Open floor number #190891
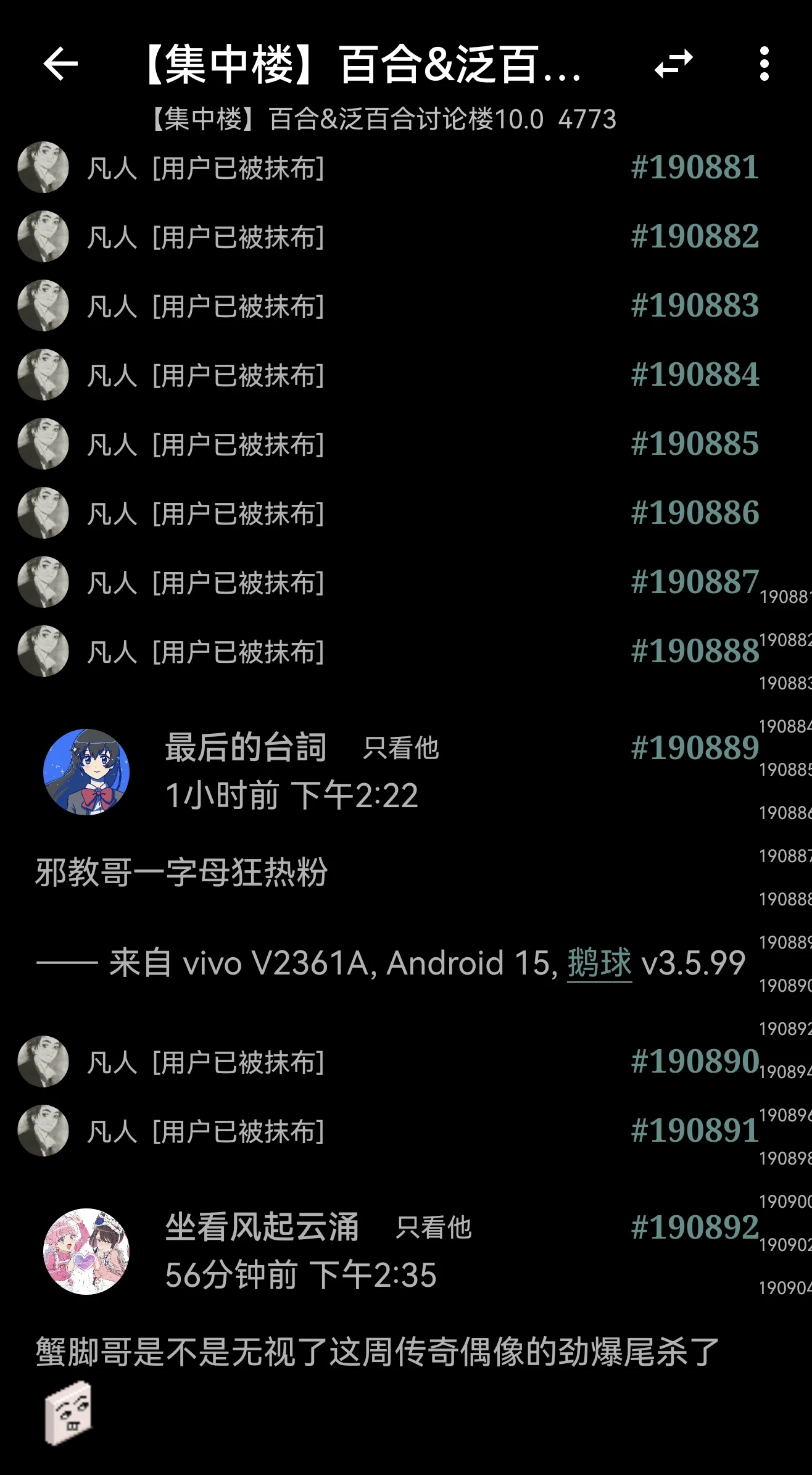Screen dimensions: 812x1475 tap(694, 1131)
